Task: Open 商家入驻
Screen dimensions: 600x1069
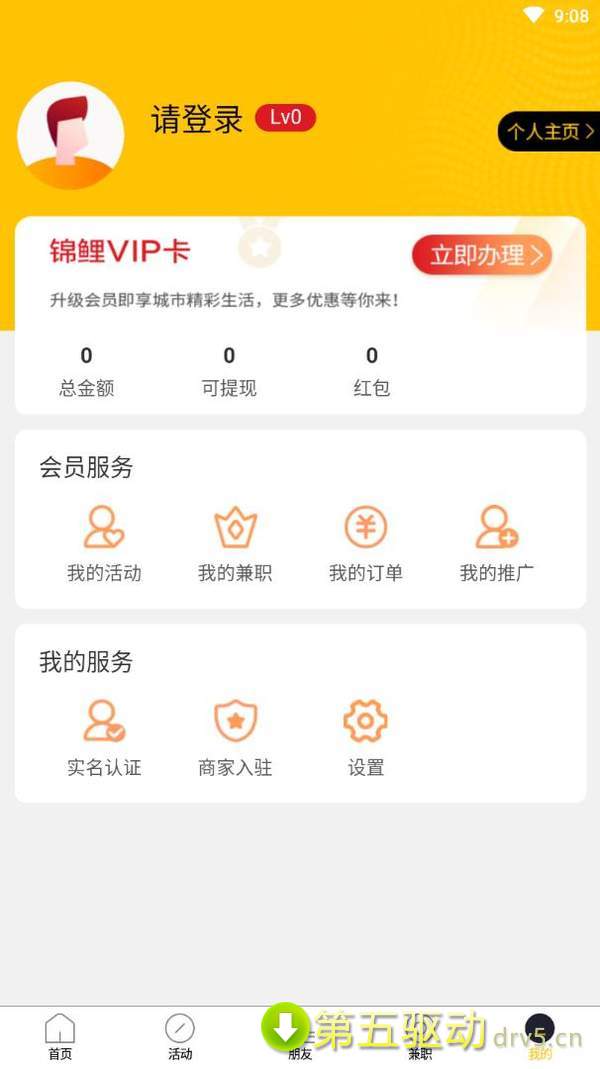Action: (235, 738)
